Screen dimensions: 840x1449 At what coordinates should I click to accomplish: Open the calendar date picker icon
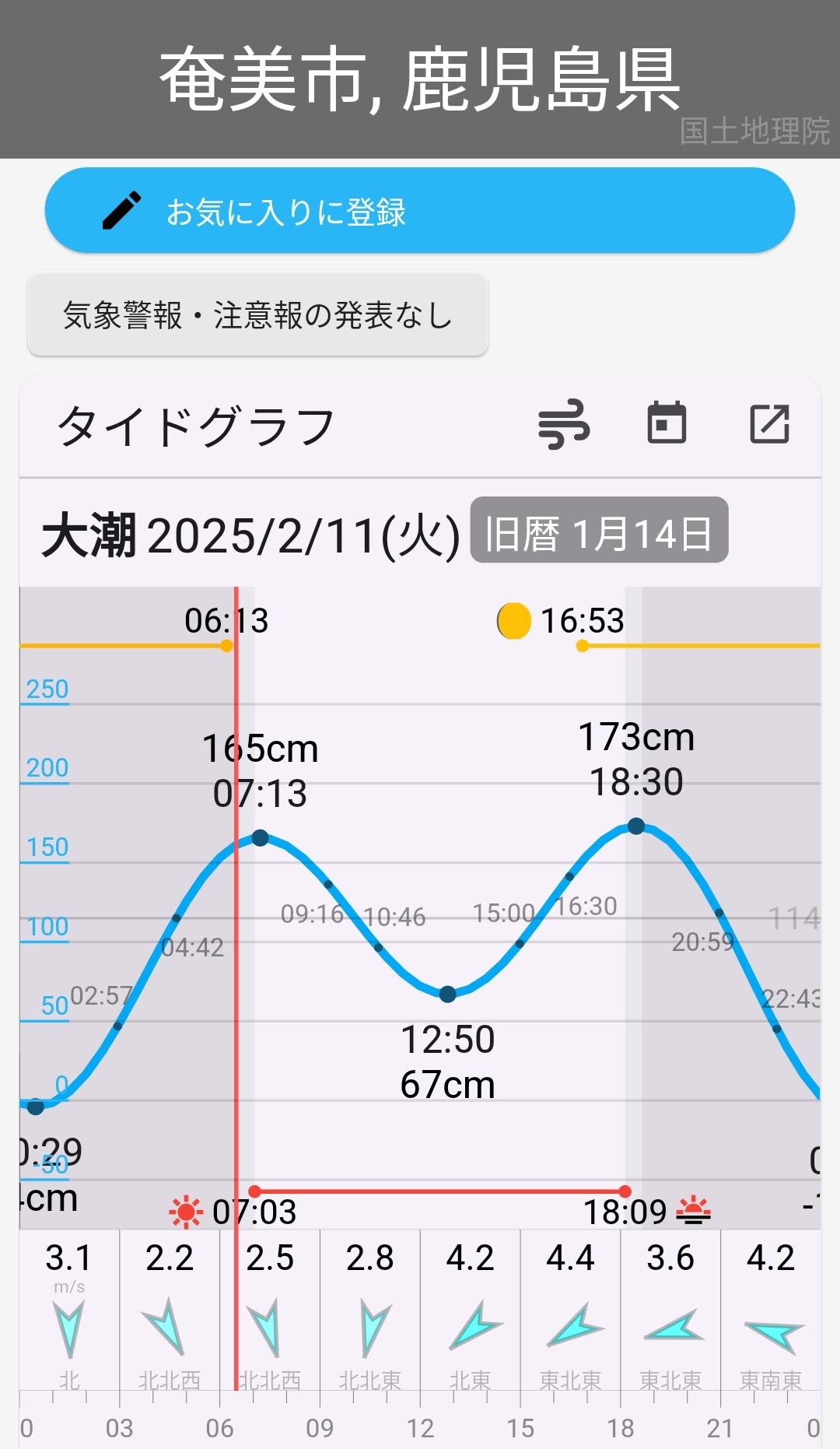pos(667,423)
